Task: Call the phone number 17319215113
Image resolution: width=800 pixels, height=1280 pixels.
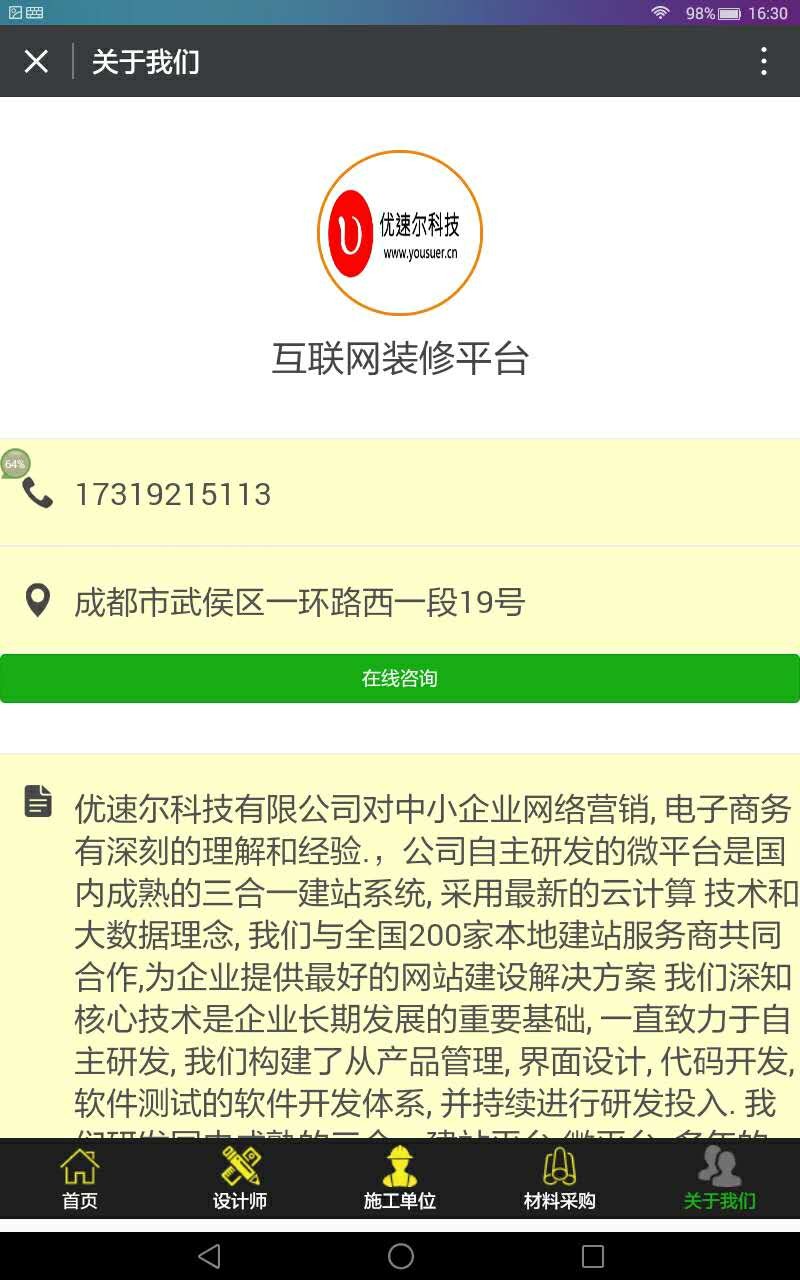Action: 172,494
